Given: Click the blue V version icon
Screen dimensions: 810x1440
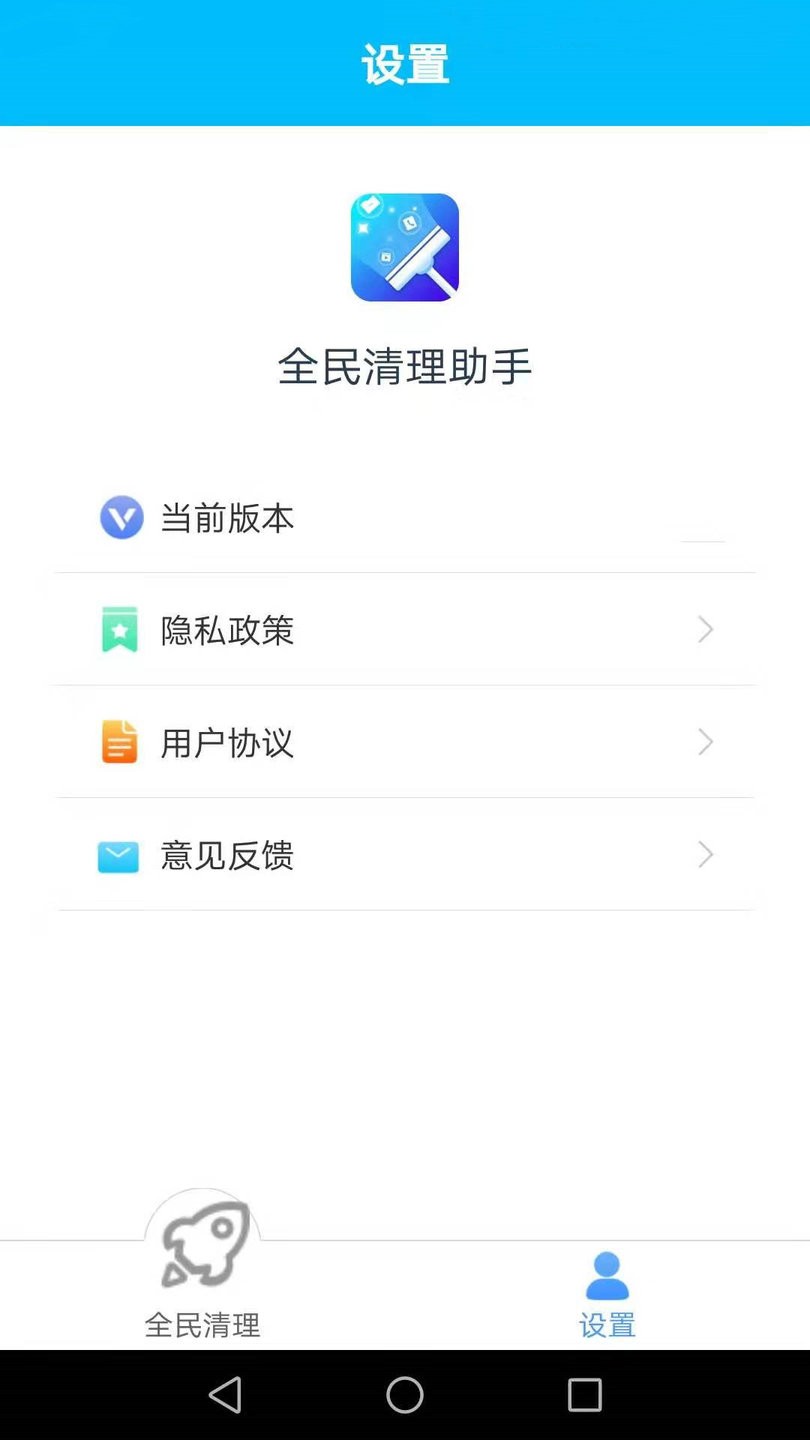Looking at the screenshot, I should 121,517.
